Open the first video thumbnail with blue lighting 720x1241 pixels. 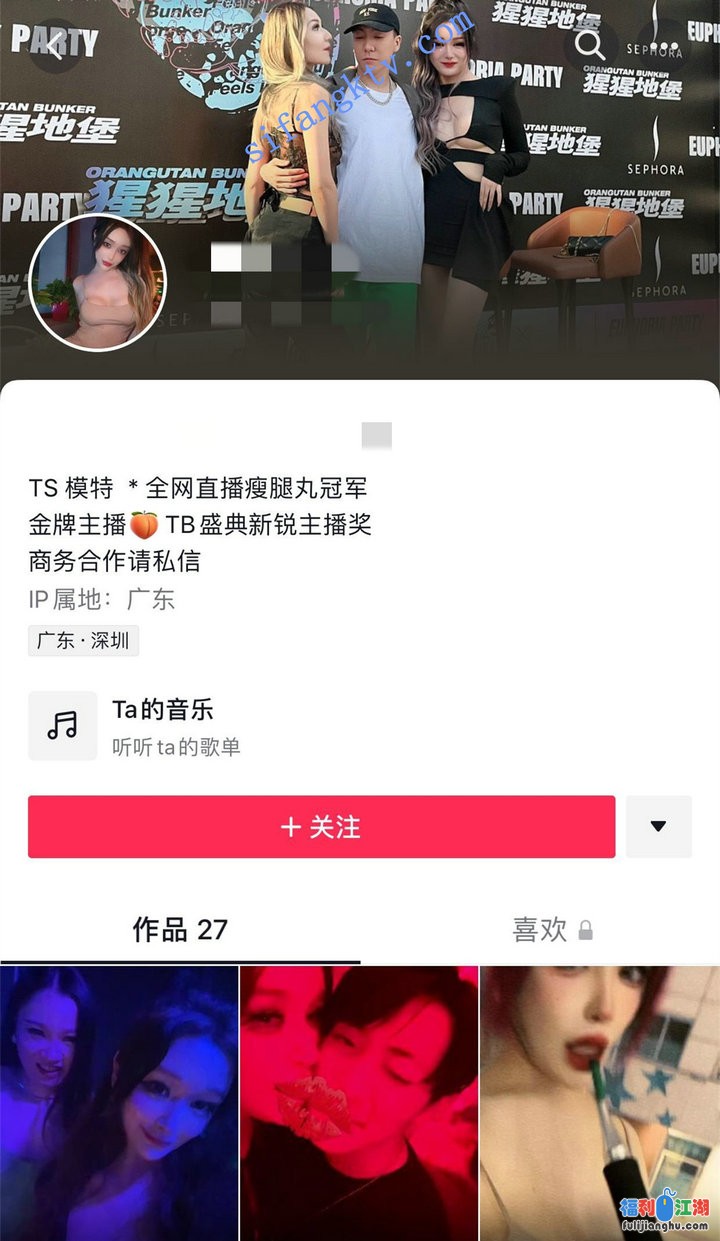(x=120, y=1100)
